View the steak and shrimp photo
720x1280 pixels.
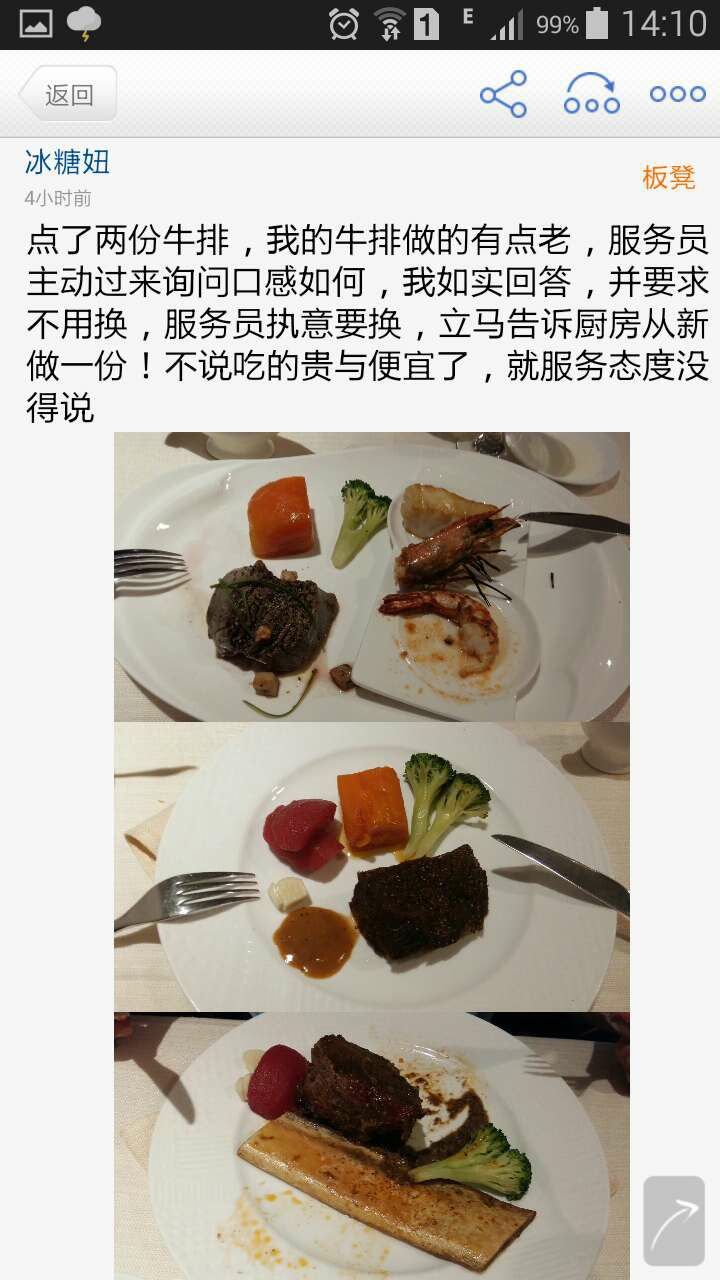(x=372, y=577)
